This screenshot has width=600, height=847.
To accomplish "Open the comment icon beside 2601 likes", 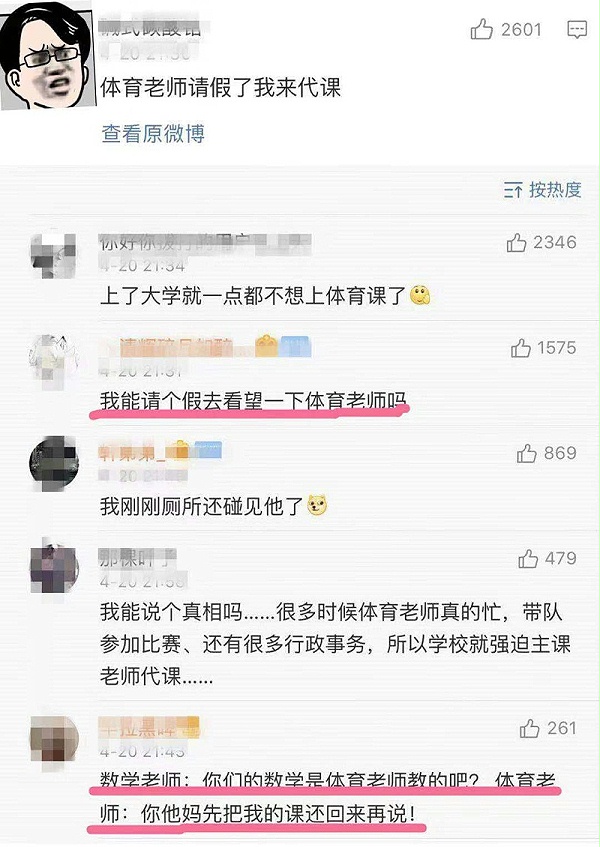I will [x=577, y=31].
